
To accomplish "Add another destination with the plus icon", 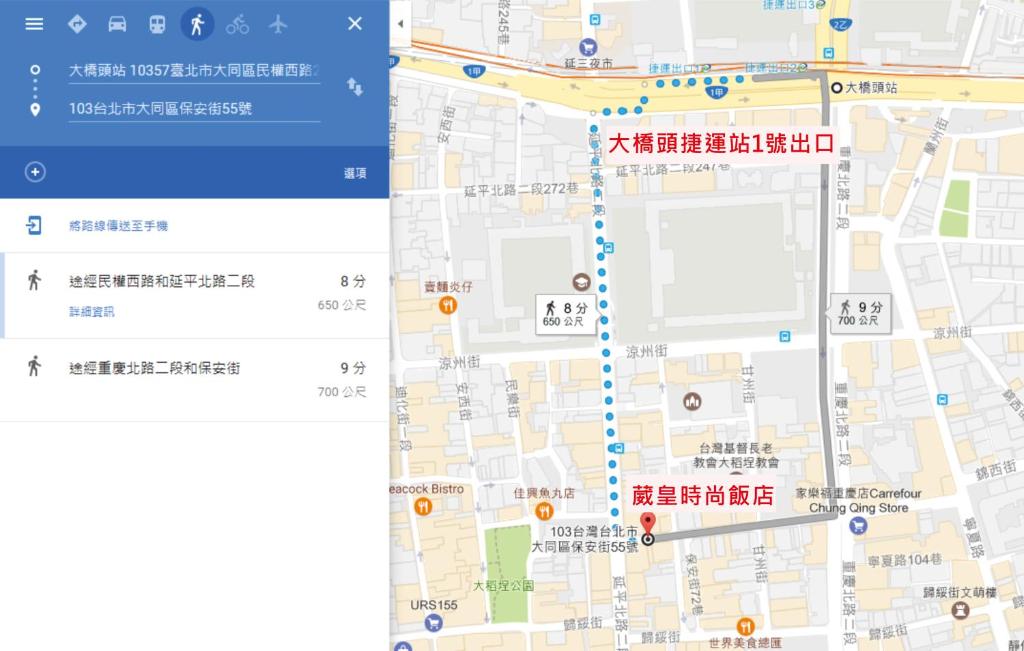I will 35,172.
